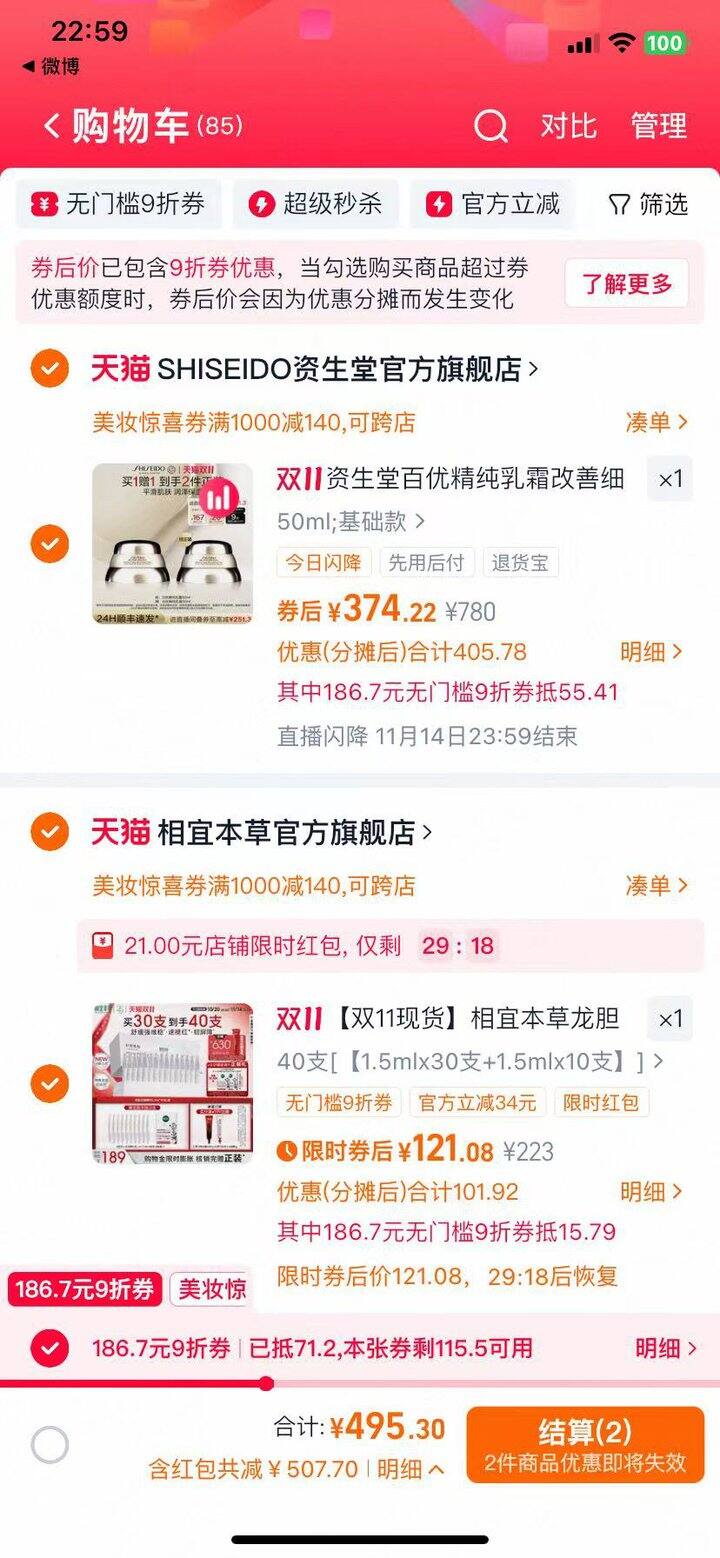Screen dimensions: 720x1558
Task: Tap 凑单 under the SHISEIDO store
Action: tap(656, 422)
